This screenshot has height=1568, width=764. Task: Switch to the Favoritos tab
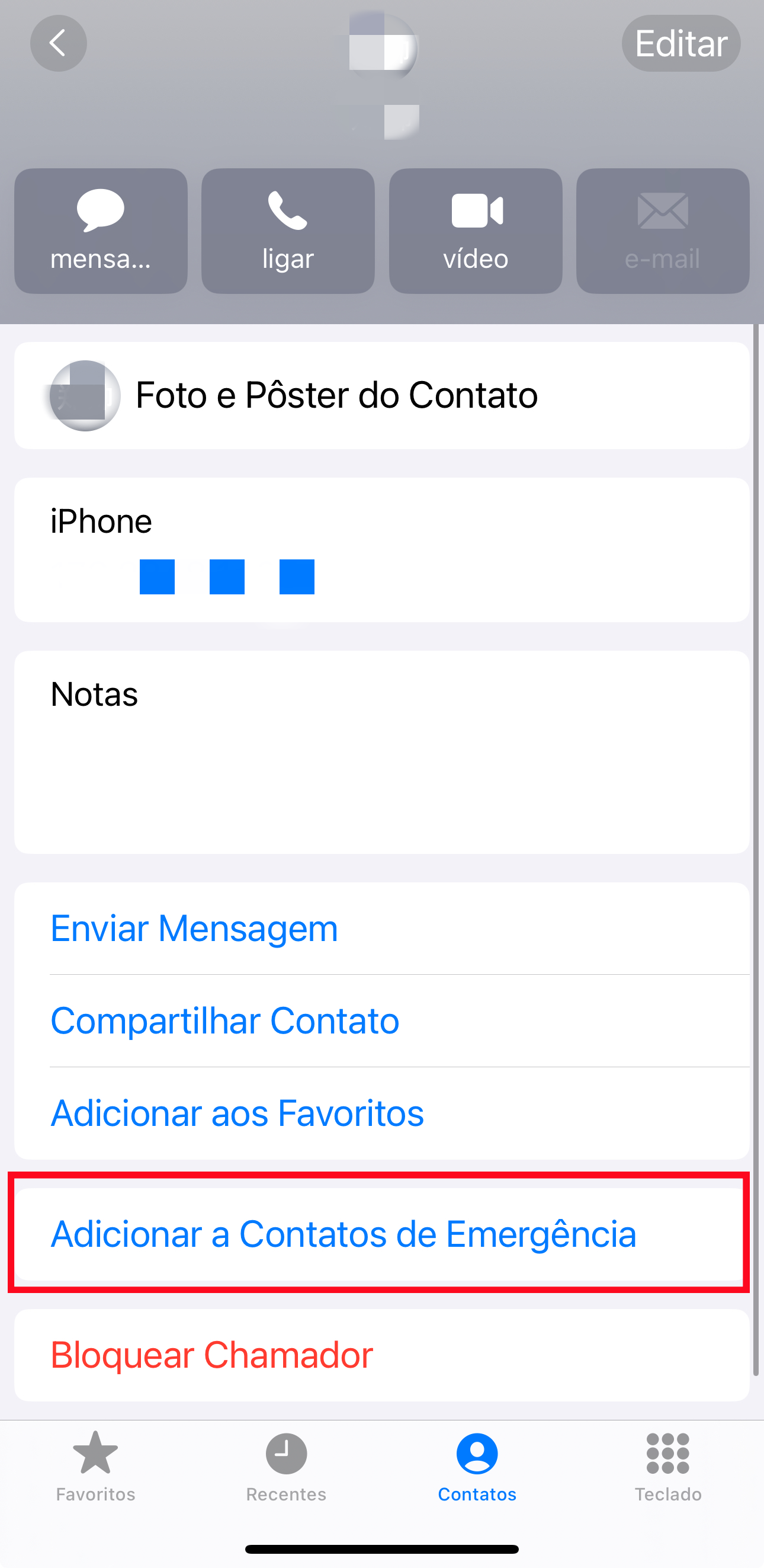click(95, 1473)
